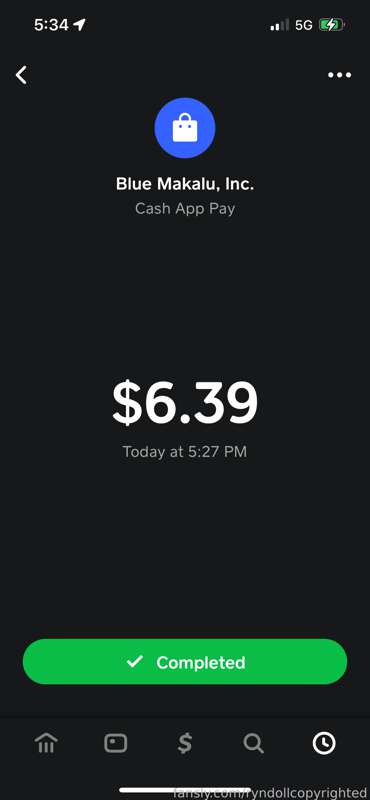Open the search tab
The width and height of the screenshot is (370, 800).
coord(254,743)
